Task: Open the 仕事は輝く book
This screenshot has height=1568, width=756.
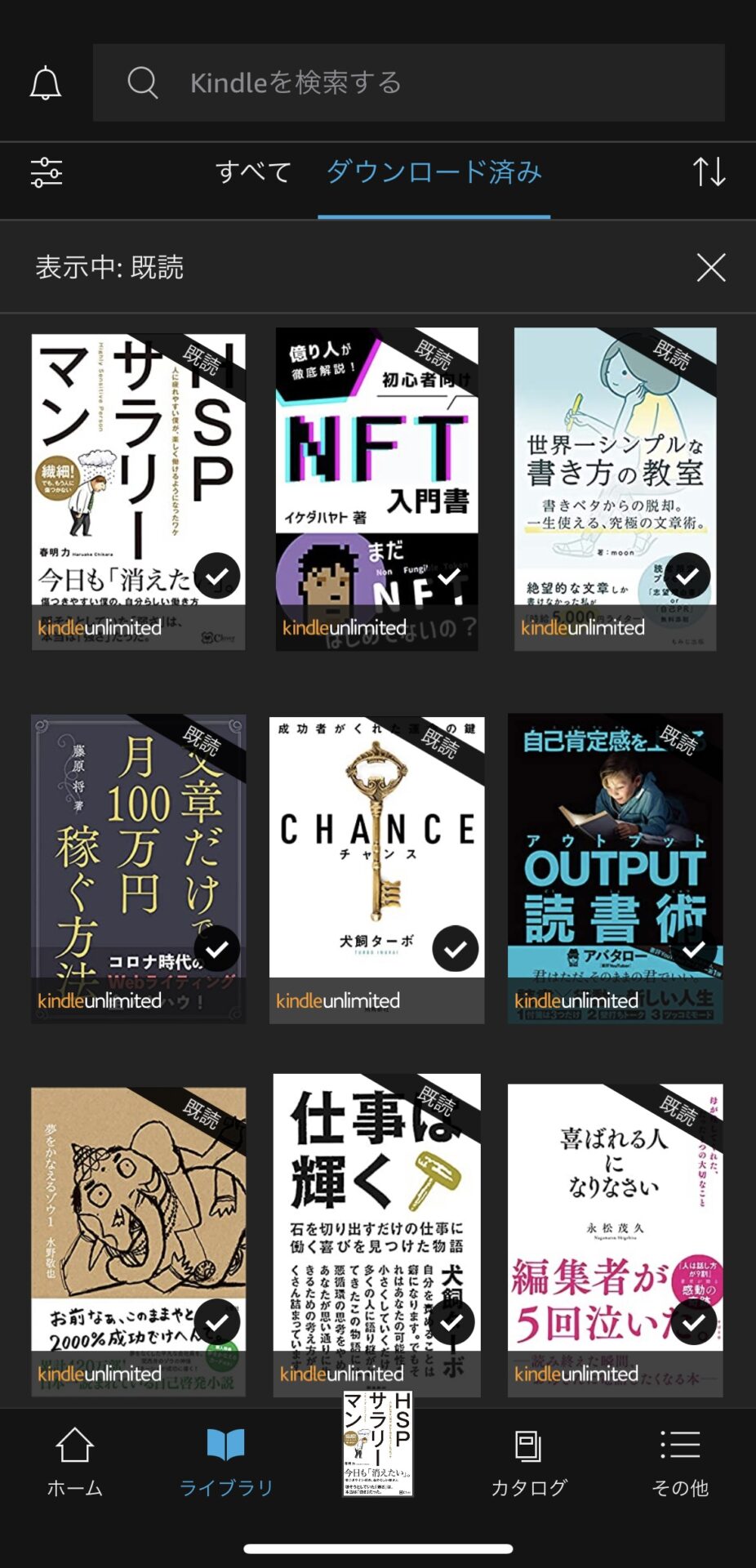Action: (x=376, y=1235)
